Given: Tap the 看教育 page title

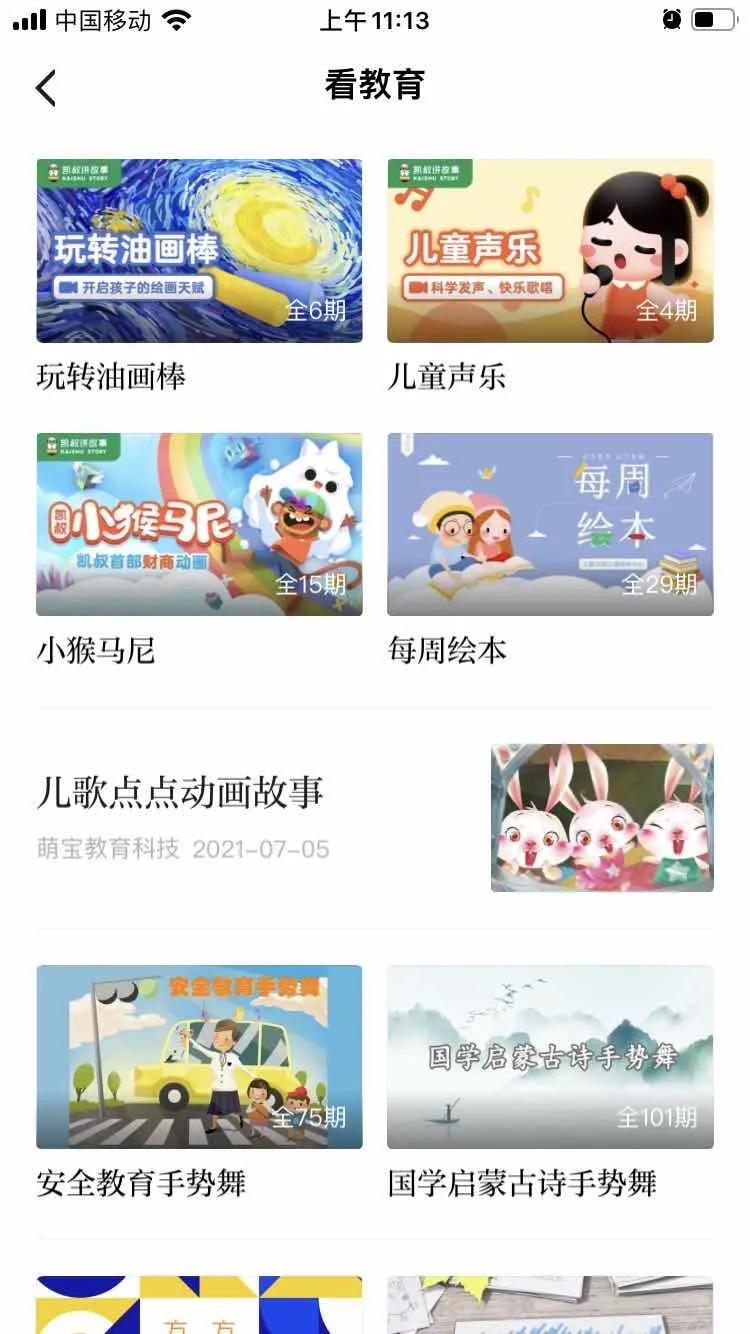Looking at the screenshot, I should [x=375, y=86].
